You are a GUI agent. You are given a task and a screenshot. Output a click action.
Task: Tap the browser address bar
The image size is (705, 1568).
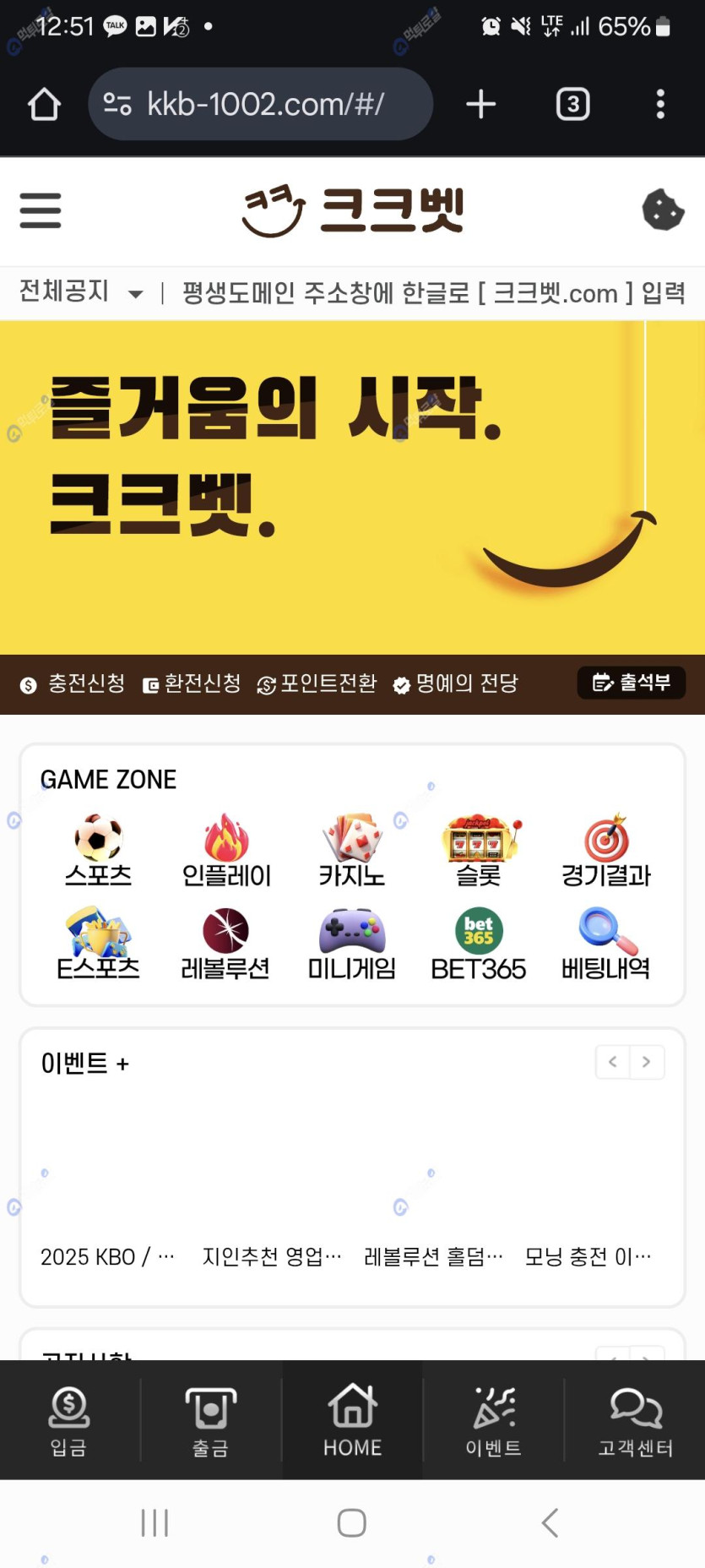[260, 104]
